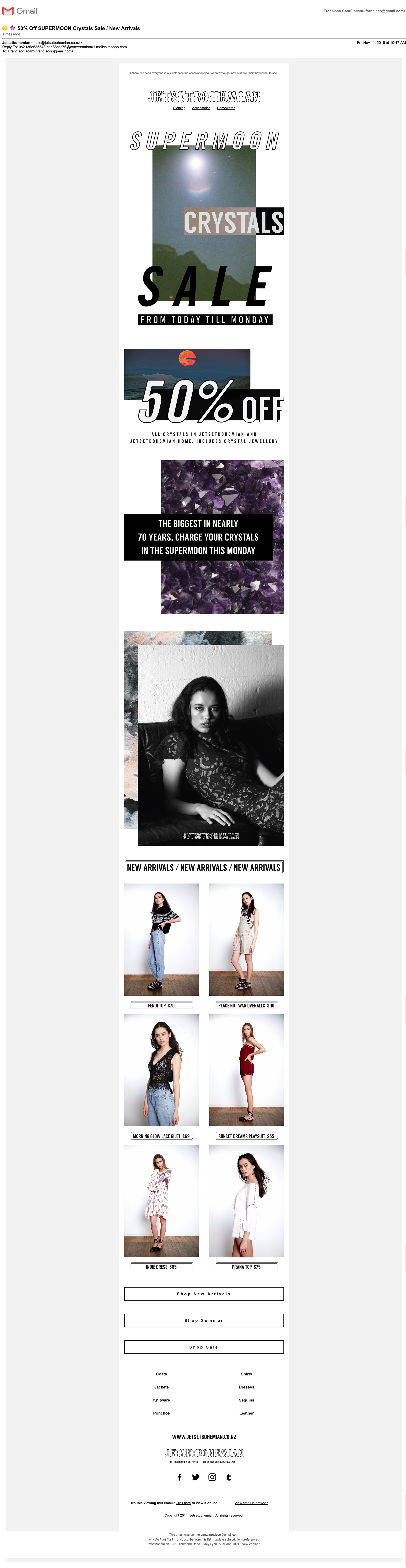Open the Accessories header link

(201, 108)
